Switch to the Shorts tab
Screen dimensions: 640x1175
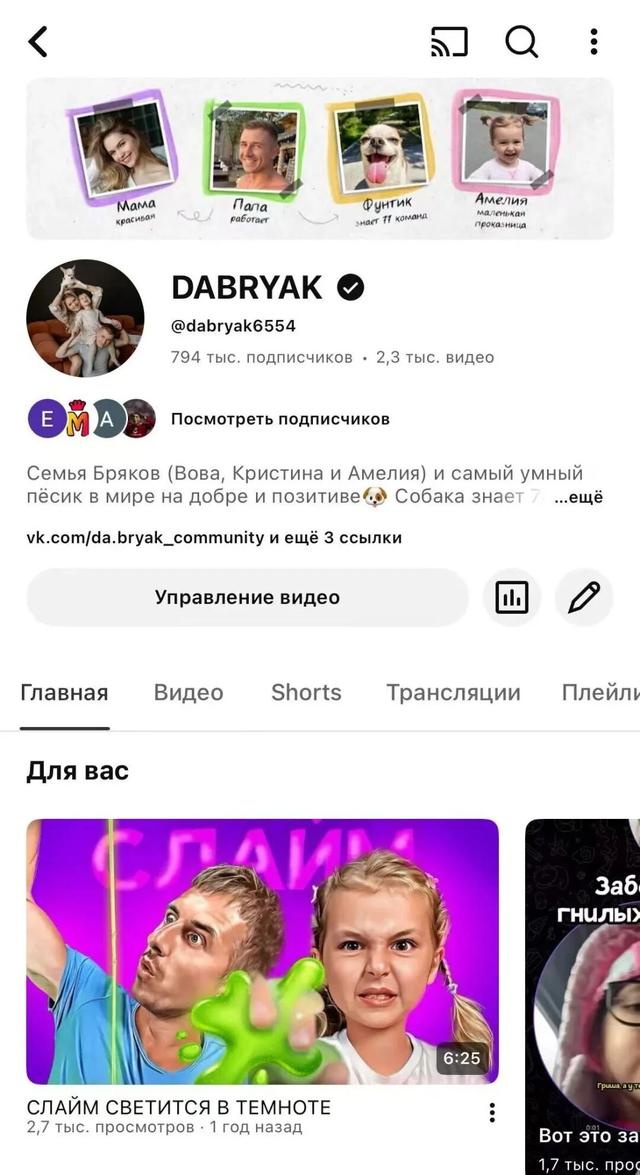click(x=306, y=693)
